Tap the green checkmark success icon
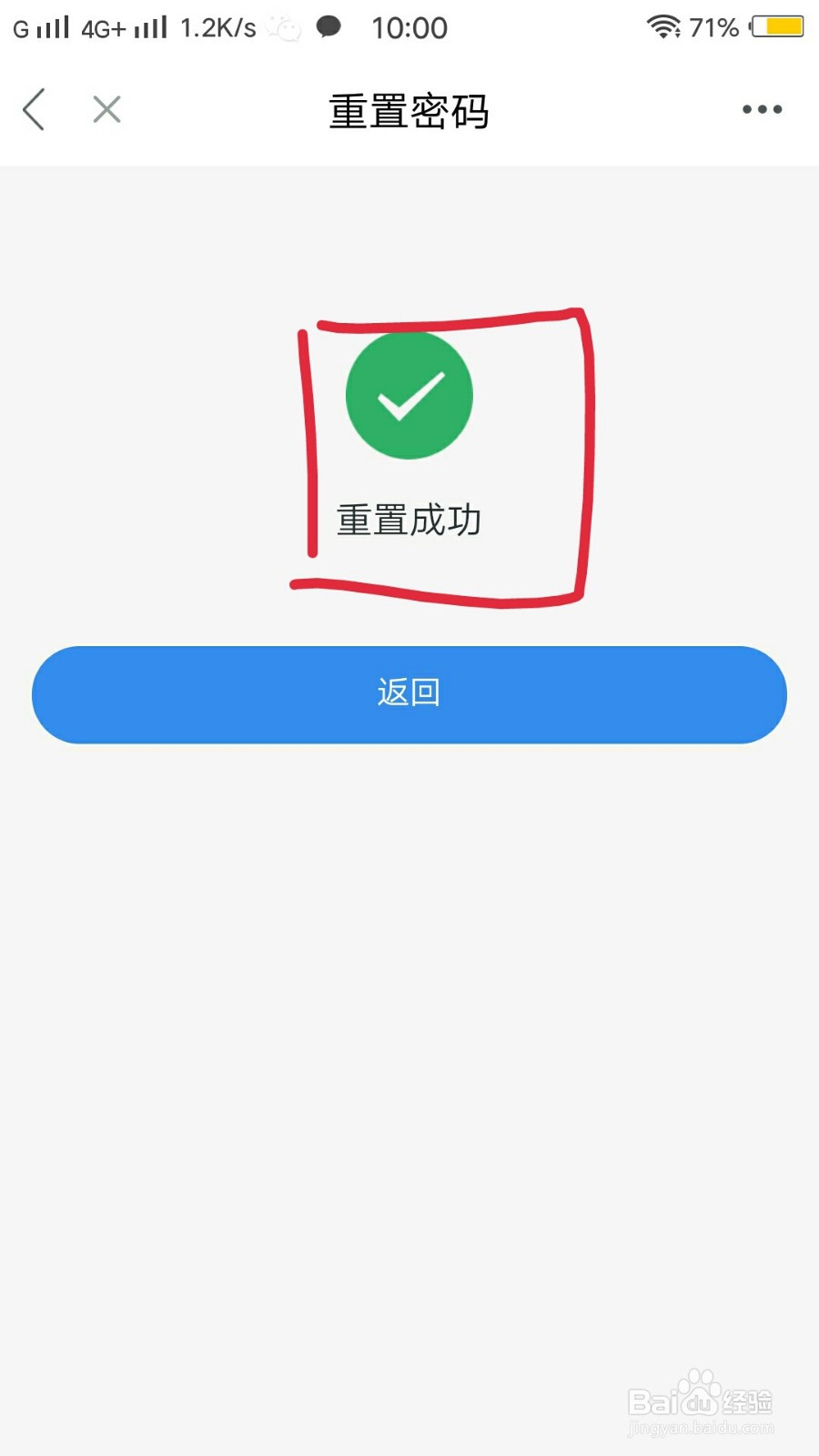The height and width of the screenshot is (1456, 819). pos(409,394)
